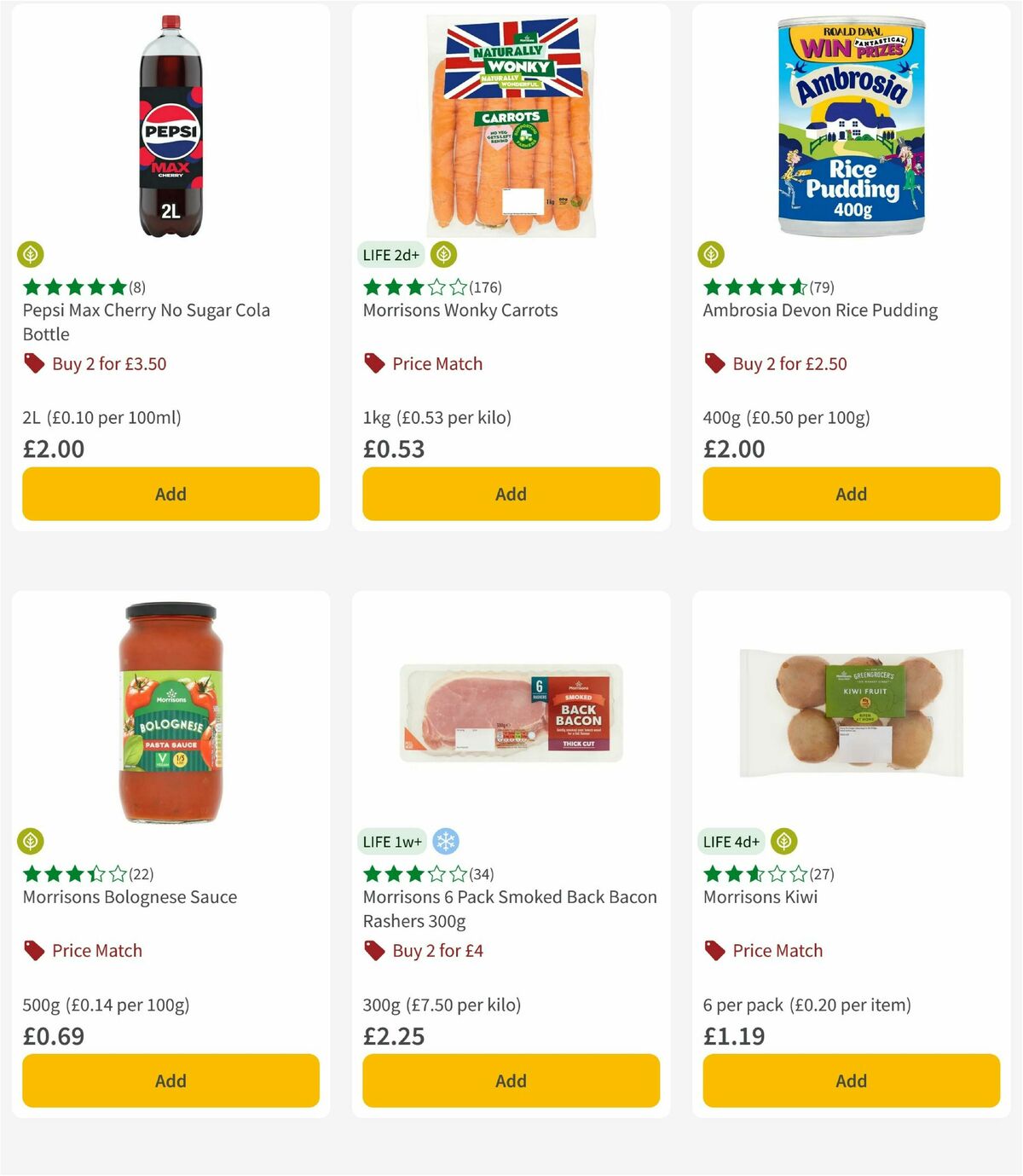The width and height of the screenshot is (1023, 1176).
Task: Click the leaf icon on Bolognese Sauce card
Action: (x=32, y=841)
